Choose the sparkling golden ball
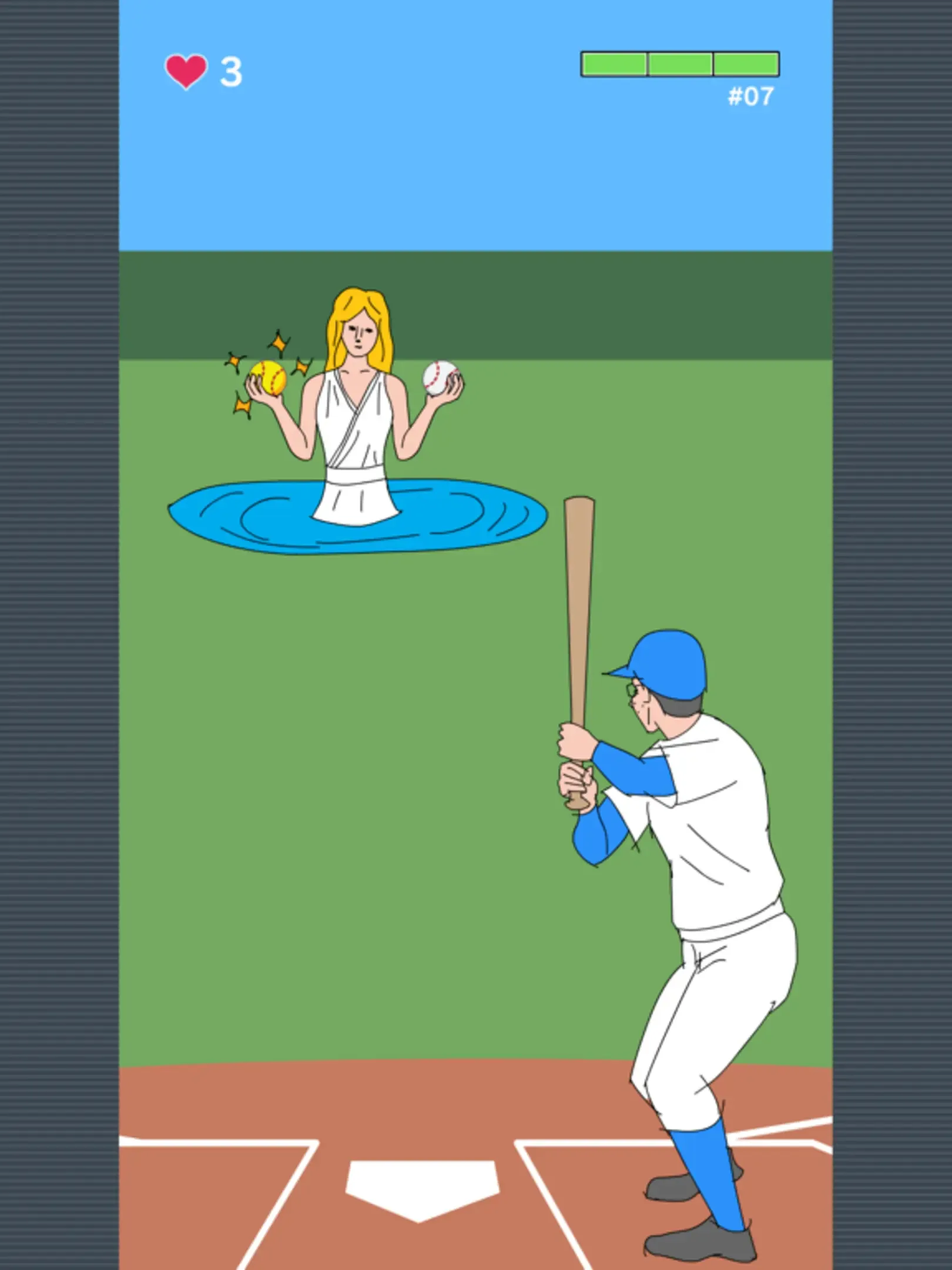The height and width of the screenshot is (1270, 952). (x=268, y=377)
